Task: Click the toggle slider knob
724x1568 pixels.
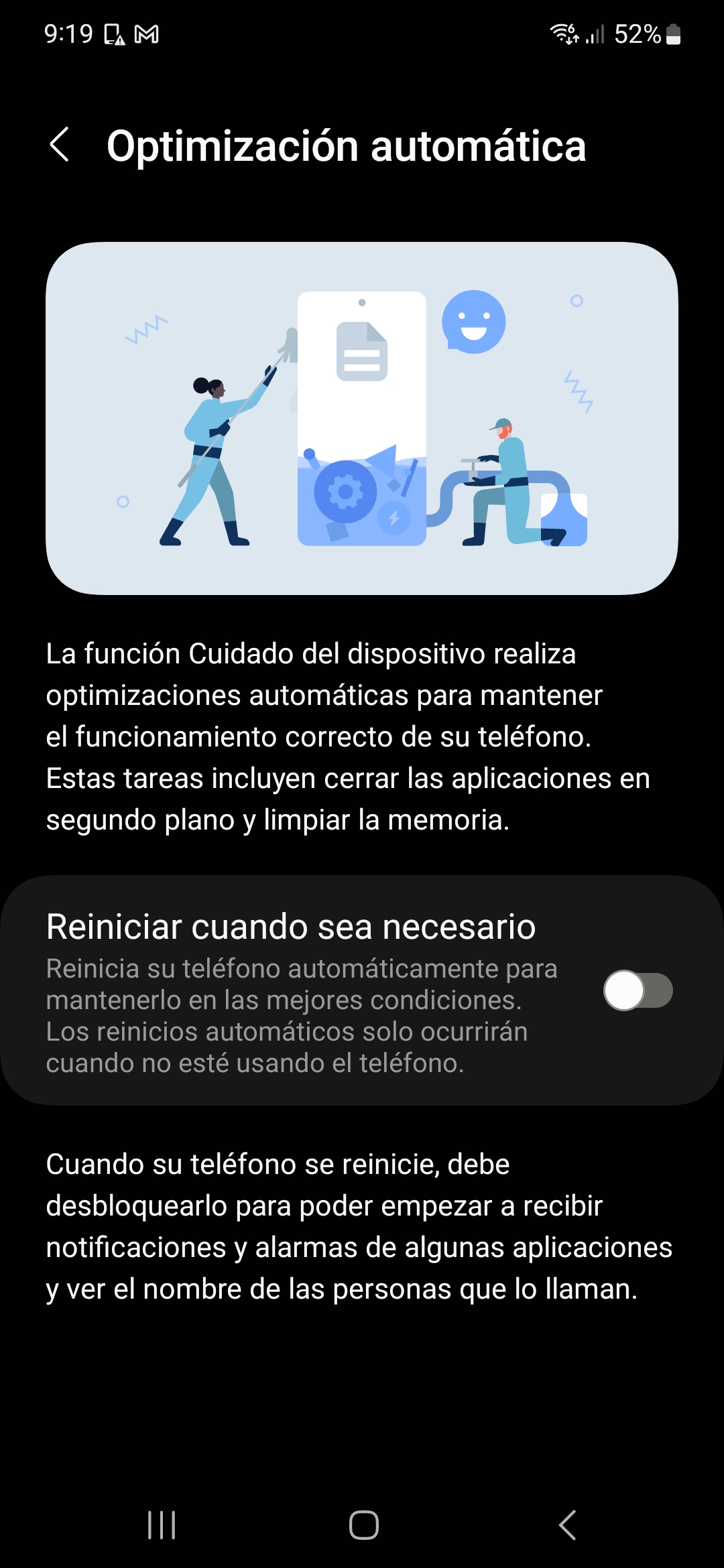Action: 625,992
